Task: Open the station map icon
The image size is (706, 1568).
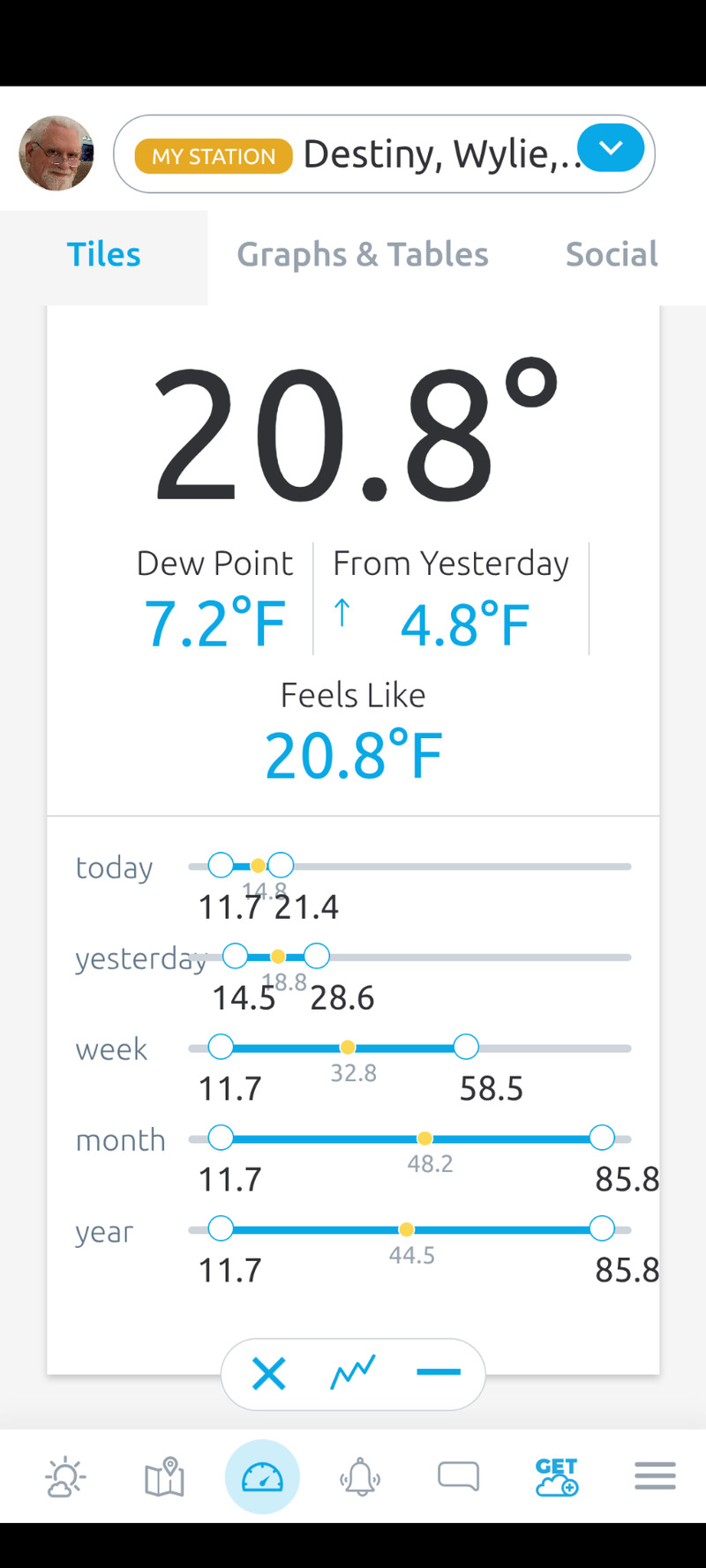Action: tap(163, 1476)
